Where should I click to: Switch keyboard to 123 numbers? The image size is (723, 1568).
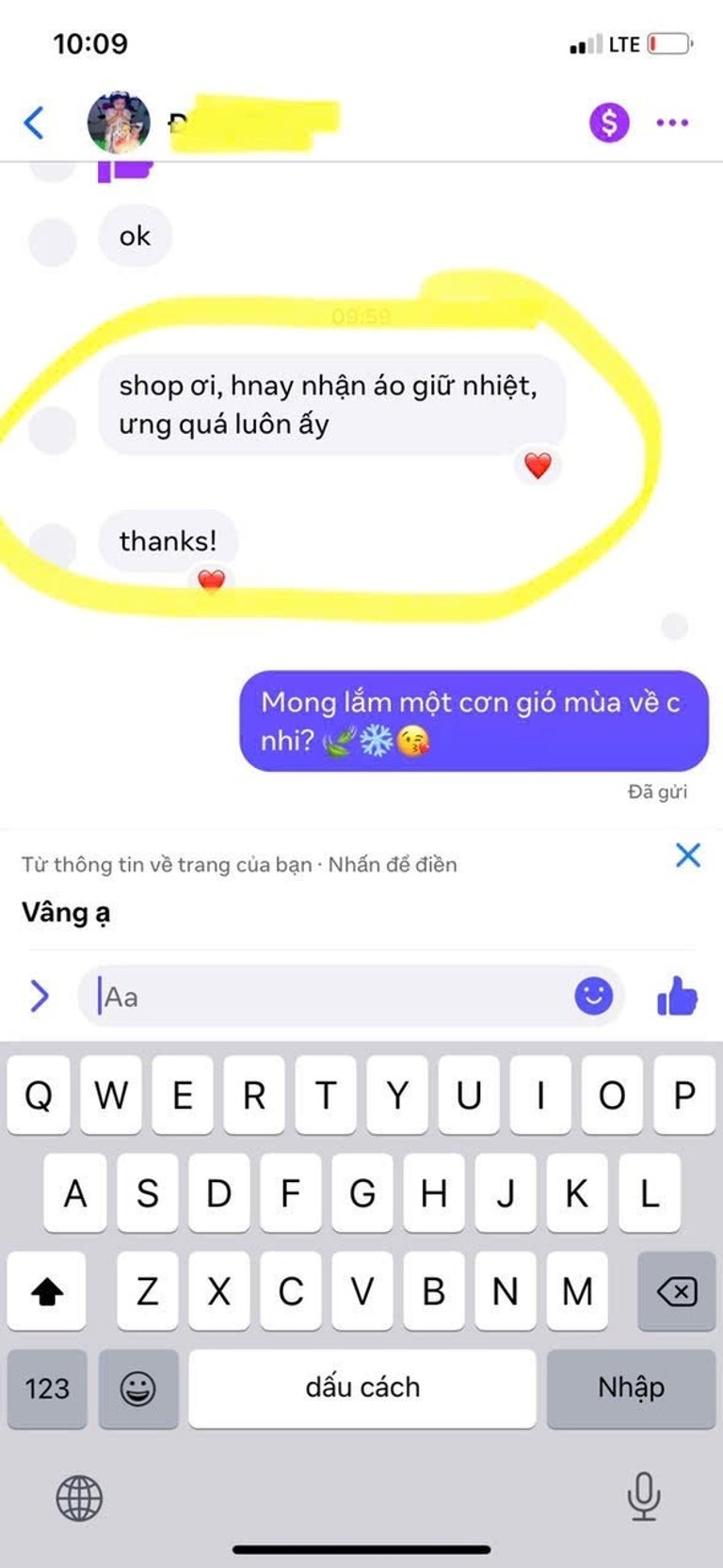[47, 1388]
